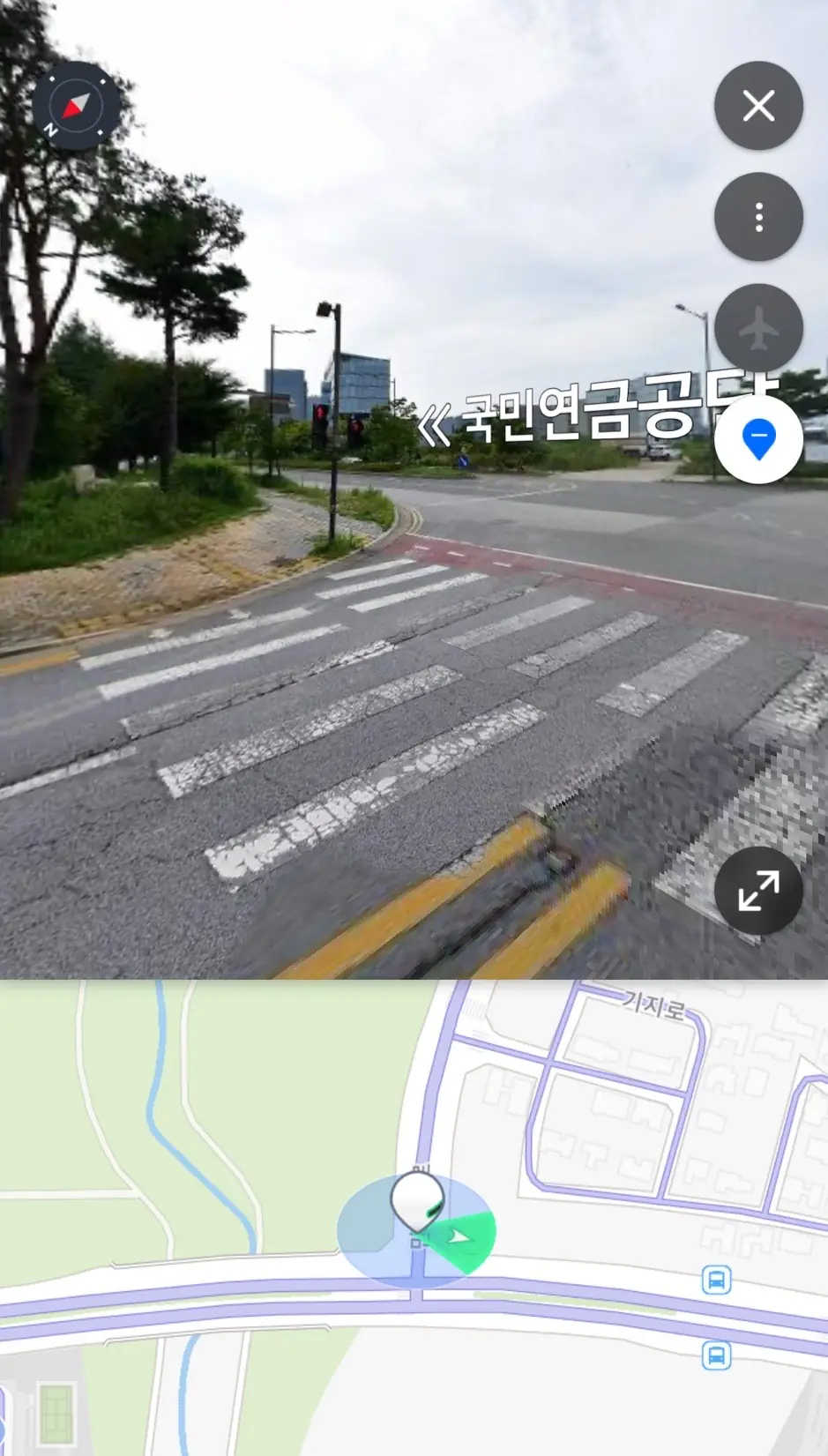828x1456 pixels.
Task: Select the lower bus stop marker on map
Action: click(x=716, y=1355)
